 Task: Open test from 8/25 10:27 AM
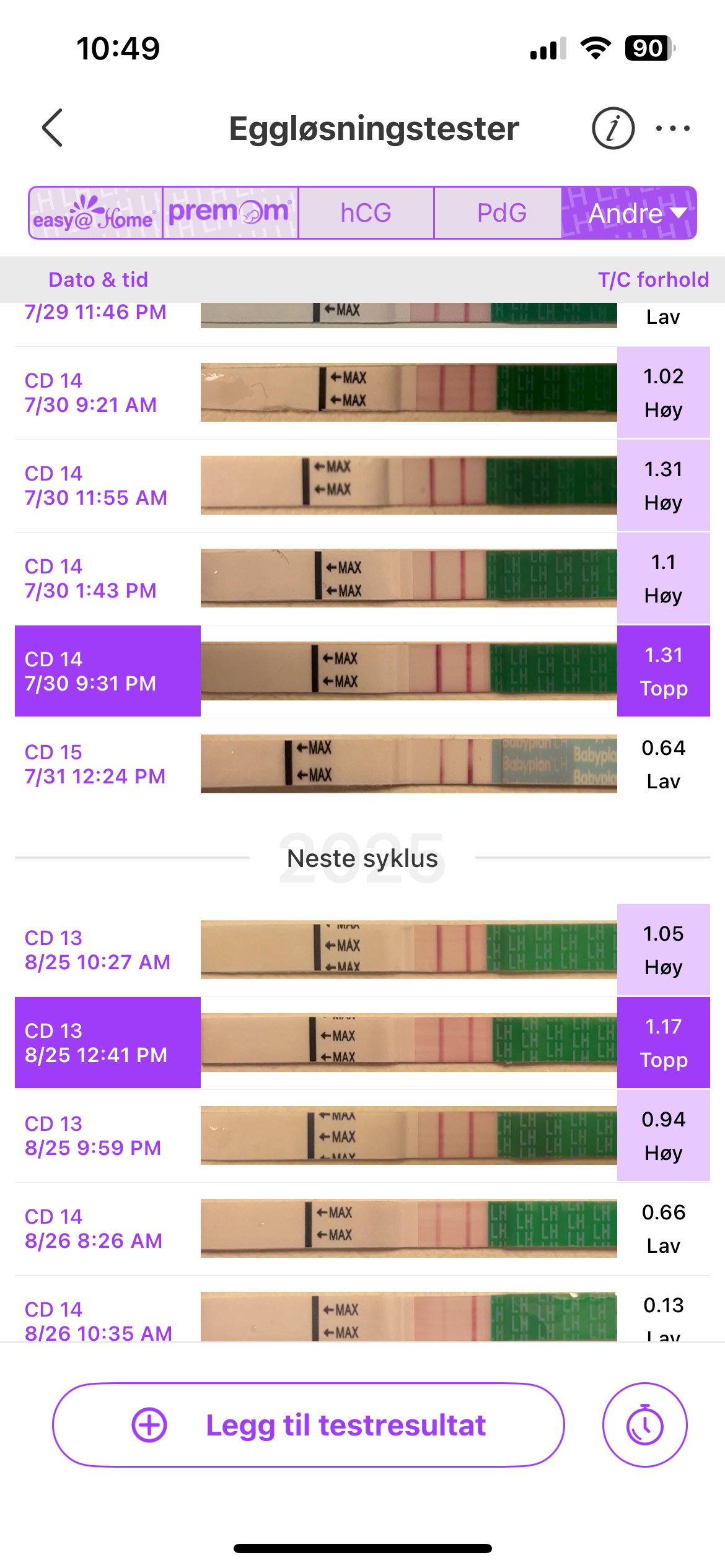(362, 950)
